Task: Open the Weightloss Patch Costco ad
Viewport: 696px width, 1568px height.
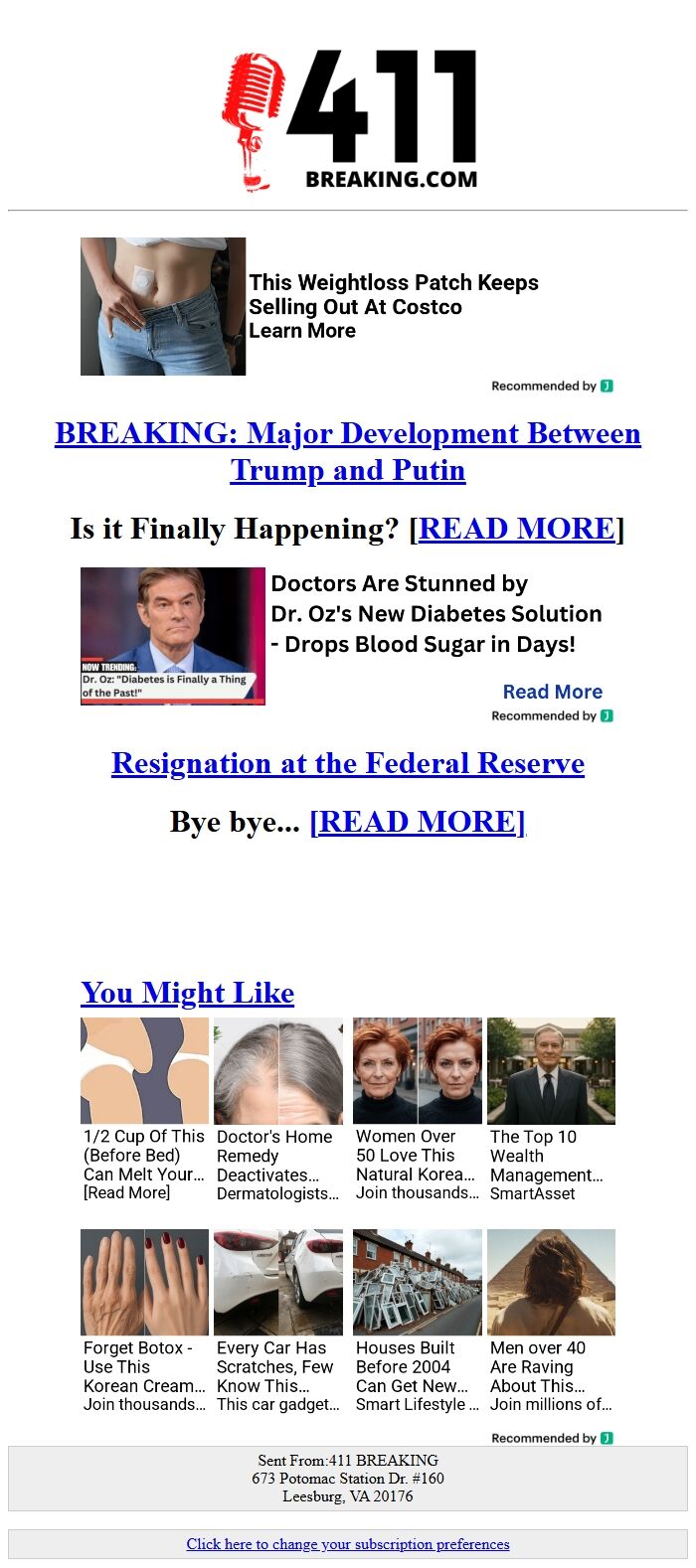Action: [x=393, y=306]
